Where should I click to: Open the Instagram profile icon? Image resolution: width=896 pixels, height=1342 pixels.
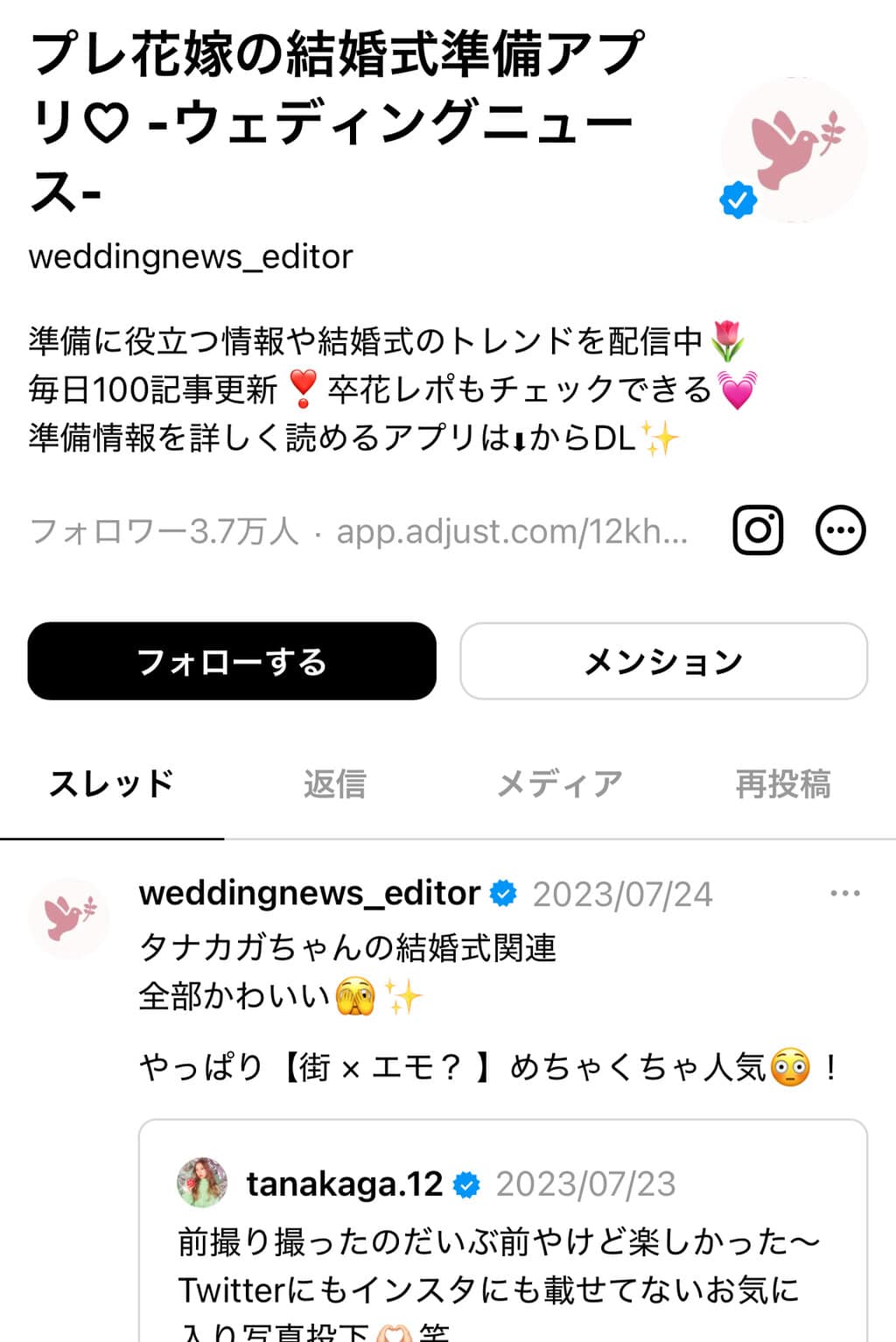click(x=758, y=530)
